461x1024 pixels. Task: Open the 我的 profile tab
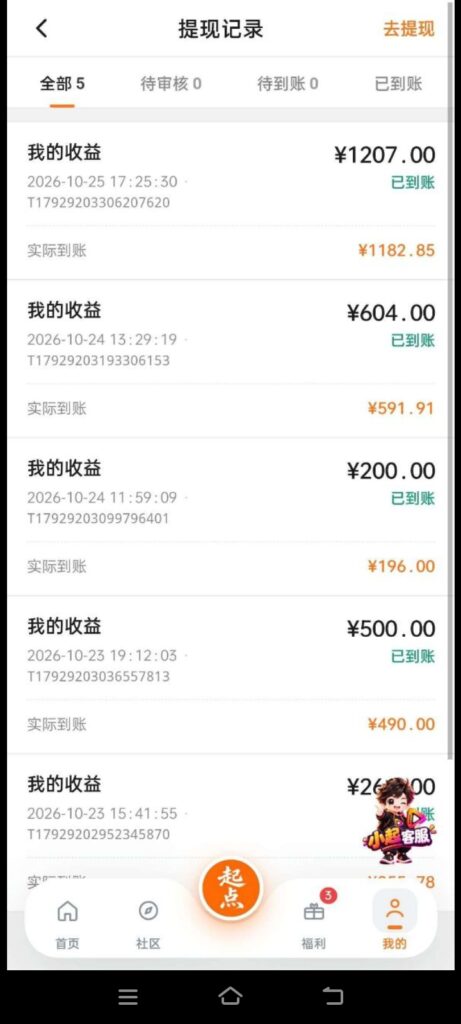point(394,925)
